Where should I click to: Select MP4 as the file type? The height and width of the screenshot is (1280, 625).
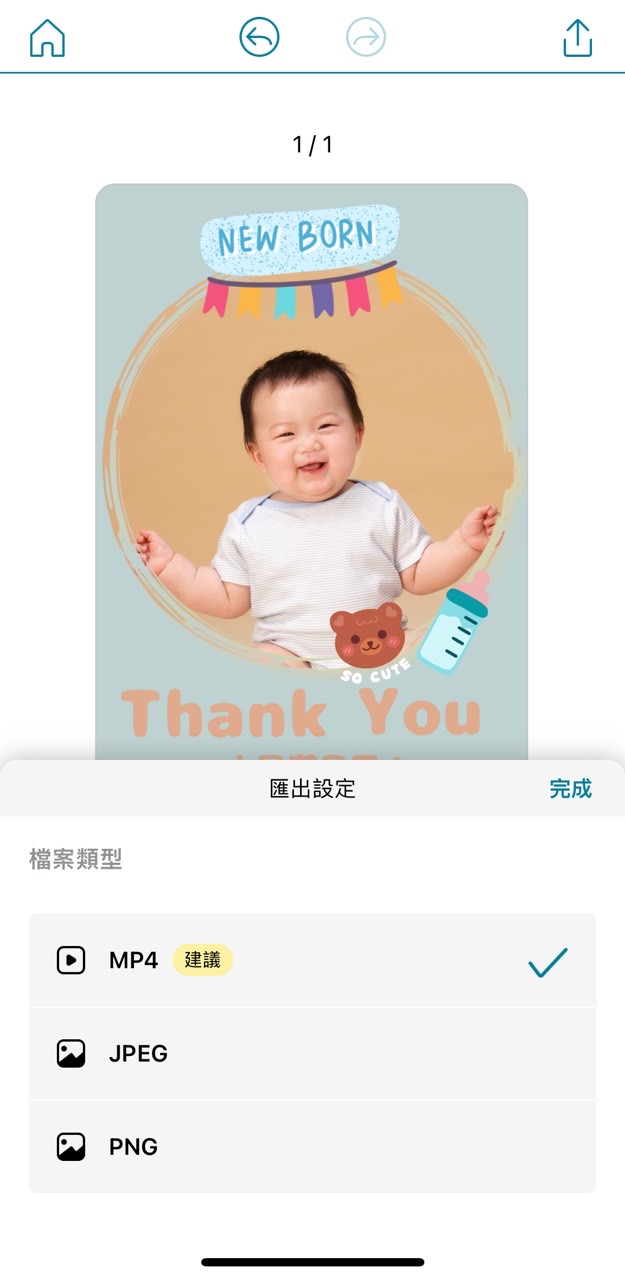(312, 961)
